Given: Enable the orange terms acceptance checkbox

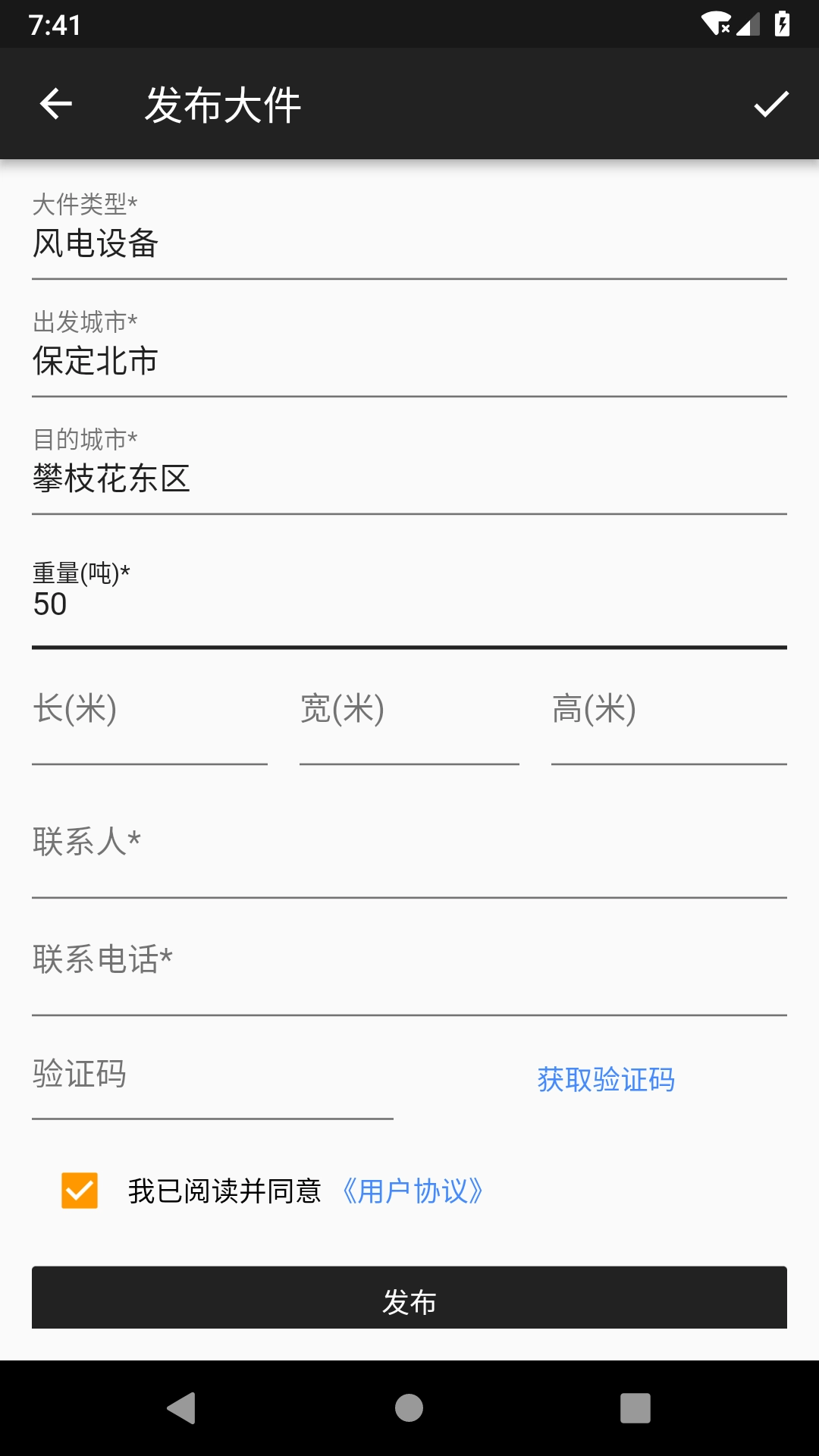Looking at the screenshot, I should [x=80, y=1191].
